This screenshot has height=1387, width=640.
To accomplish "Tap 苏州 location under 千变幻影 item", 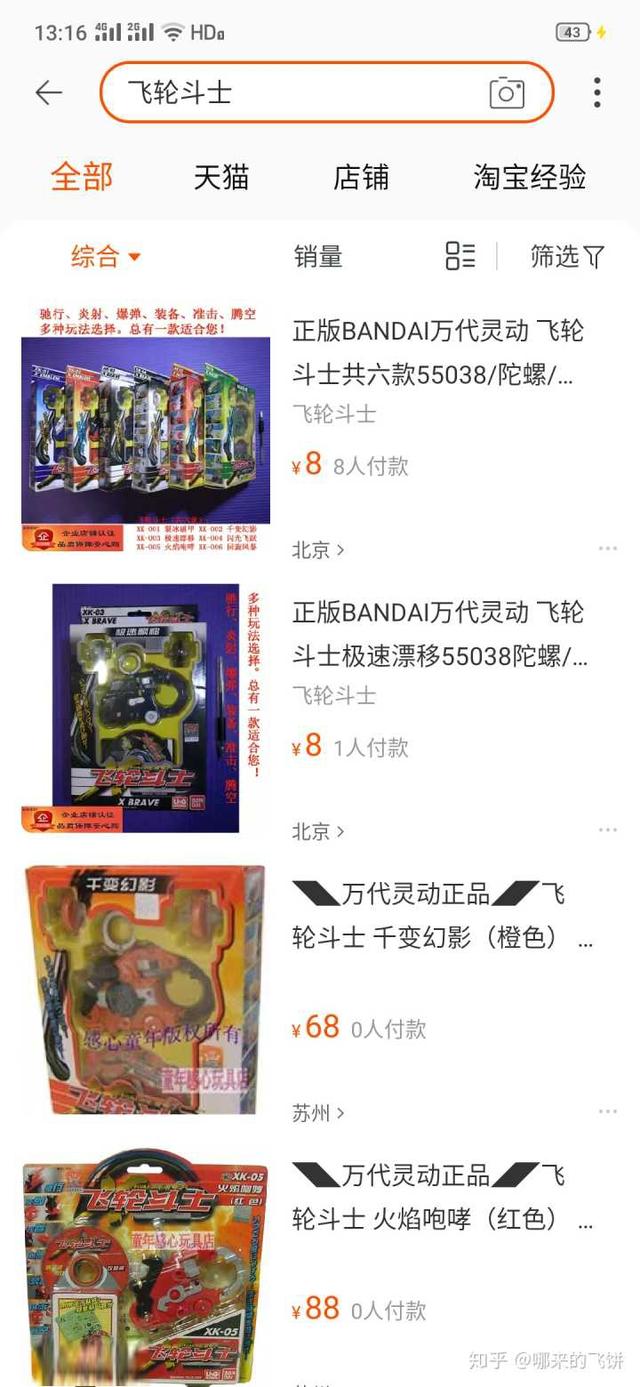I will pyautogui.click(x=318, y=1112).
